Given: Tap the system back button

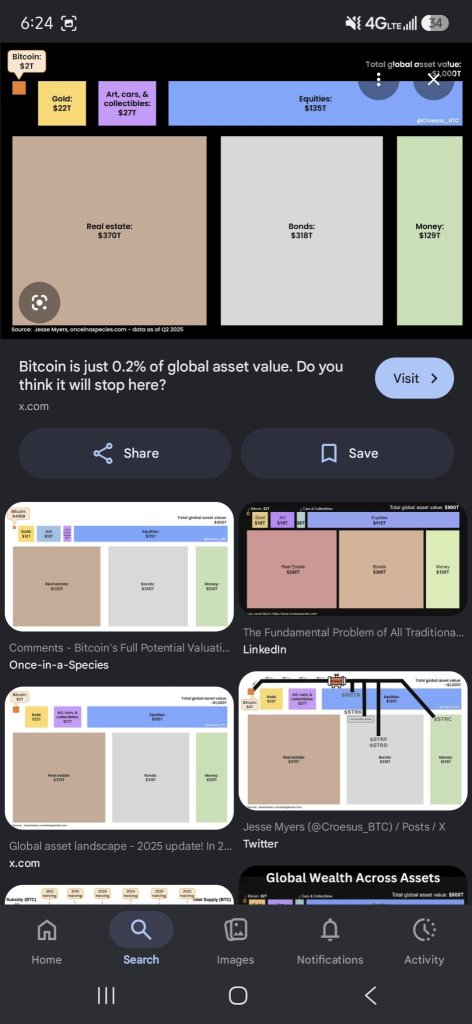Looking at the screenshot, I should (x=370, y=995).
